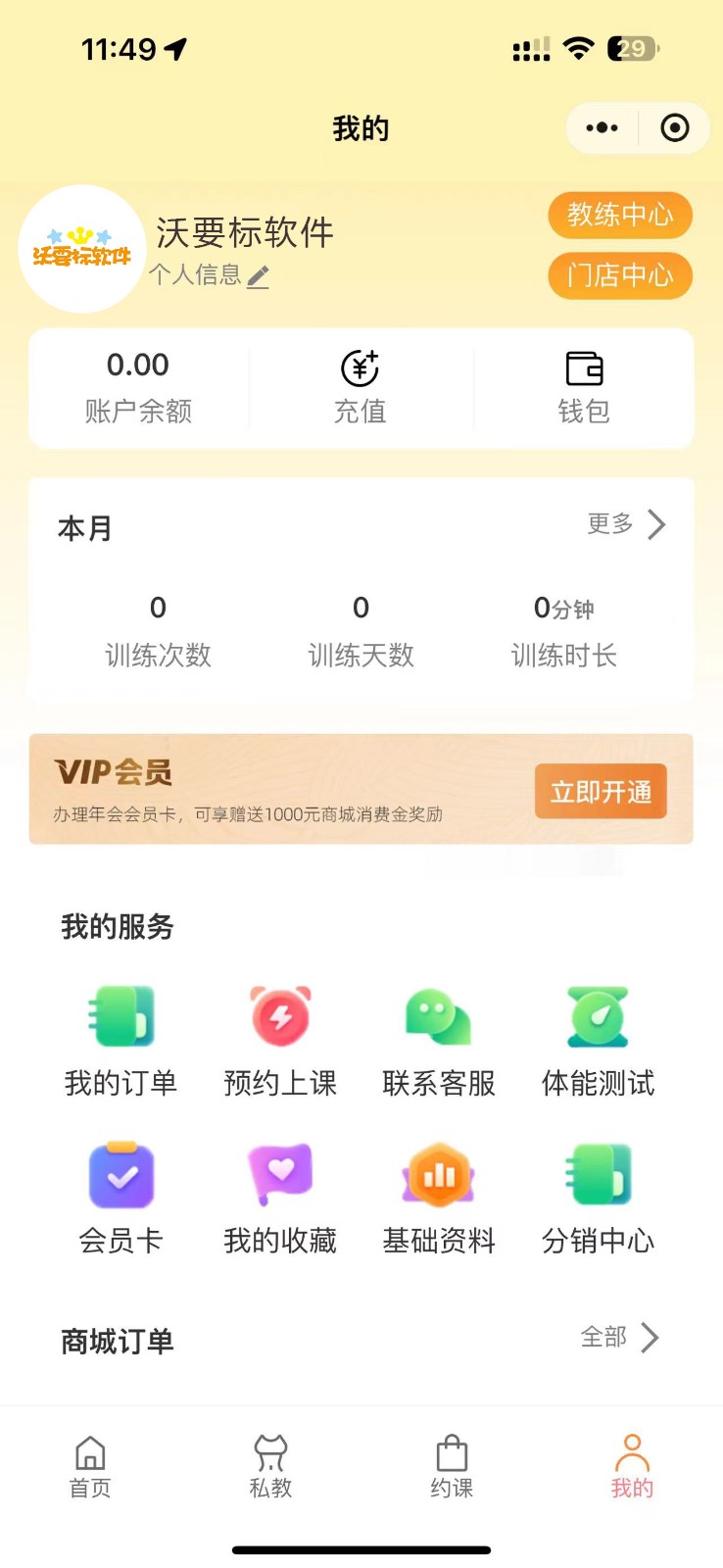Close the mini program via the circle icon
This screenshot has width=723, height=1568.
click(674, 128)
